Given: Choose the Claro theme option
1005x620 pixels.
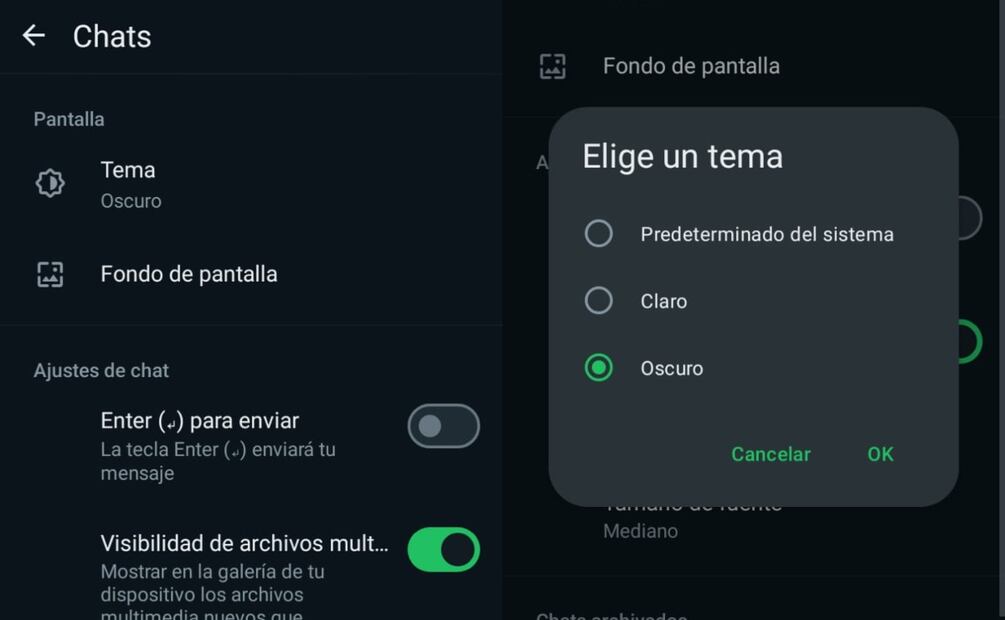Looking at the screenshot, I should tap(599, 301).
